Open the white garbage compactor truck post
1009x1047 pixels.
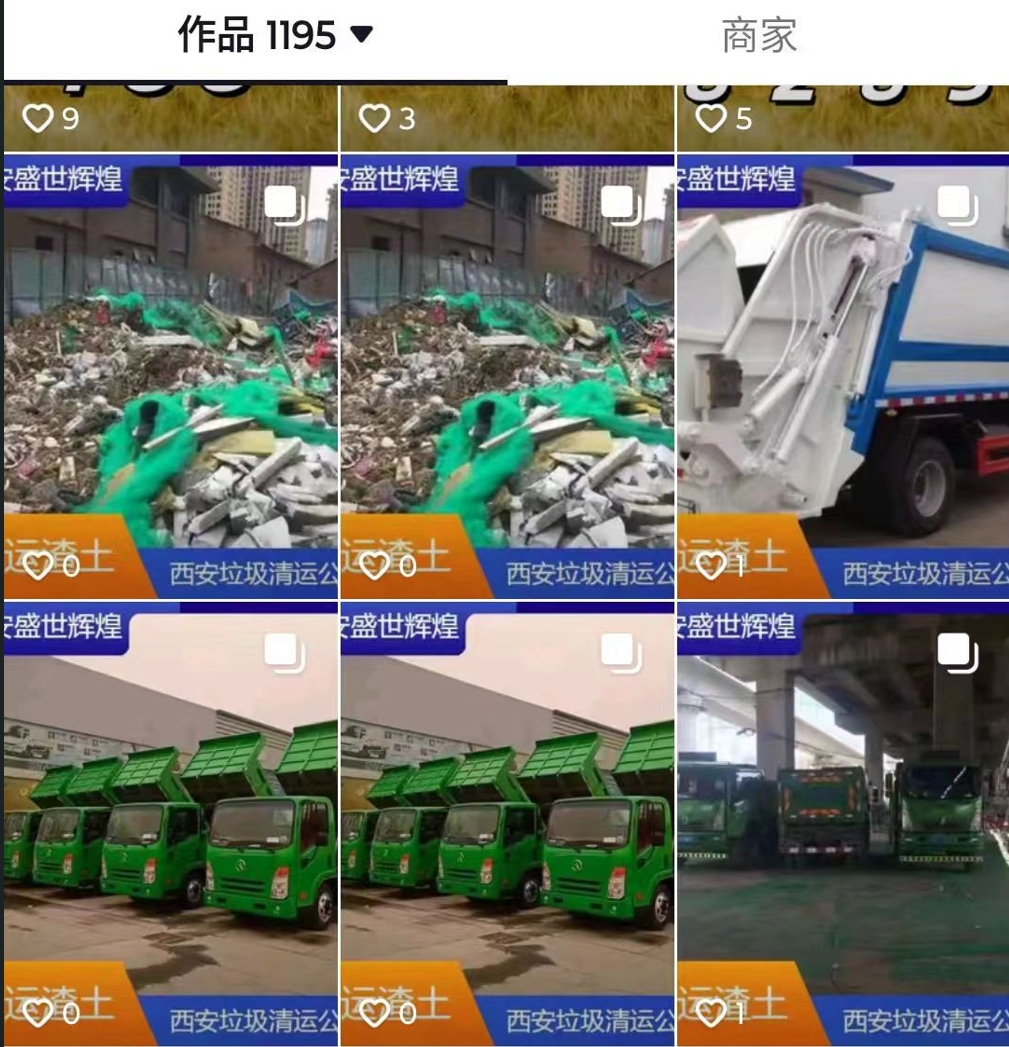(842, 375)
